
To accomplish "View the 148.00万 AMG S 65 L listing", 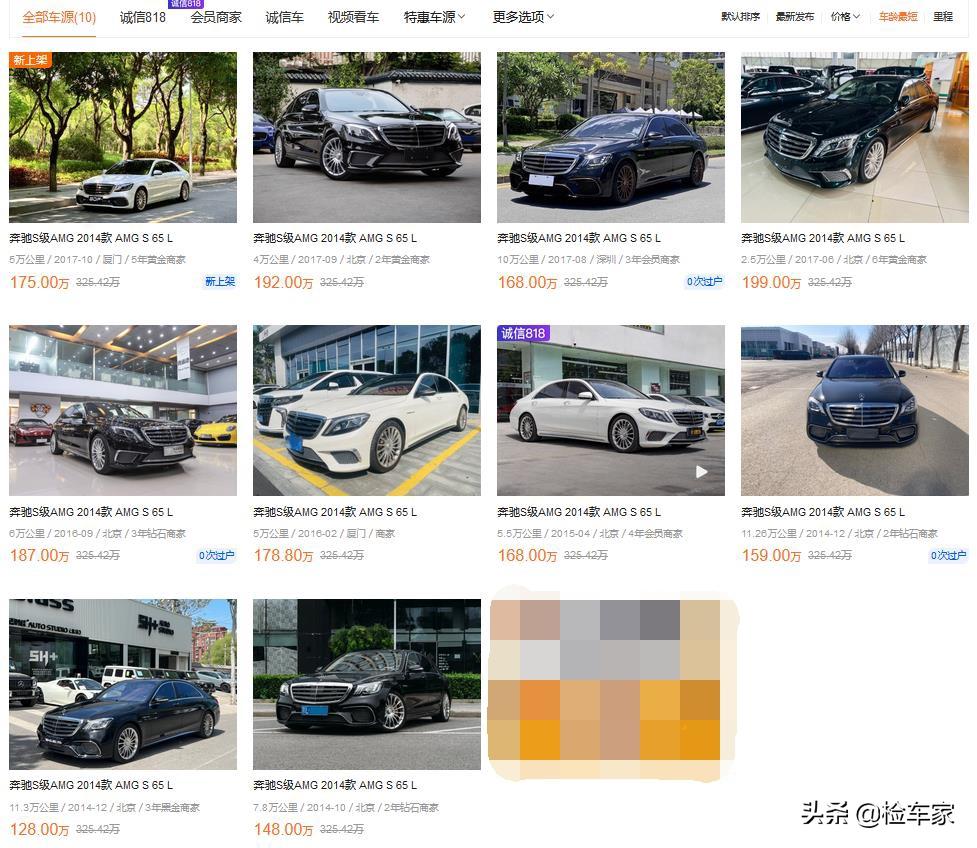I will point(366,684).
